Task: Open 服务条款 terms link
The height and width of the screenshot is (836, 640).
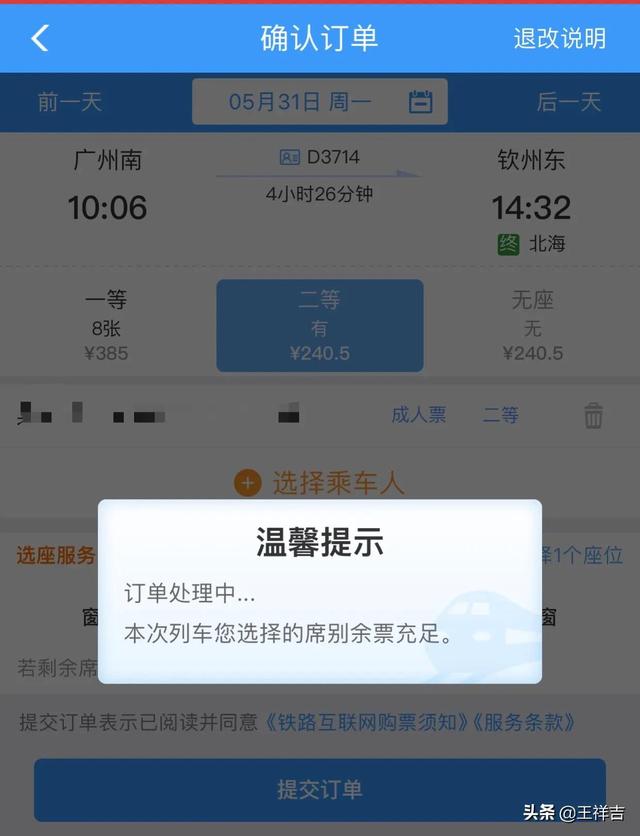Action: (526, 722)
